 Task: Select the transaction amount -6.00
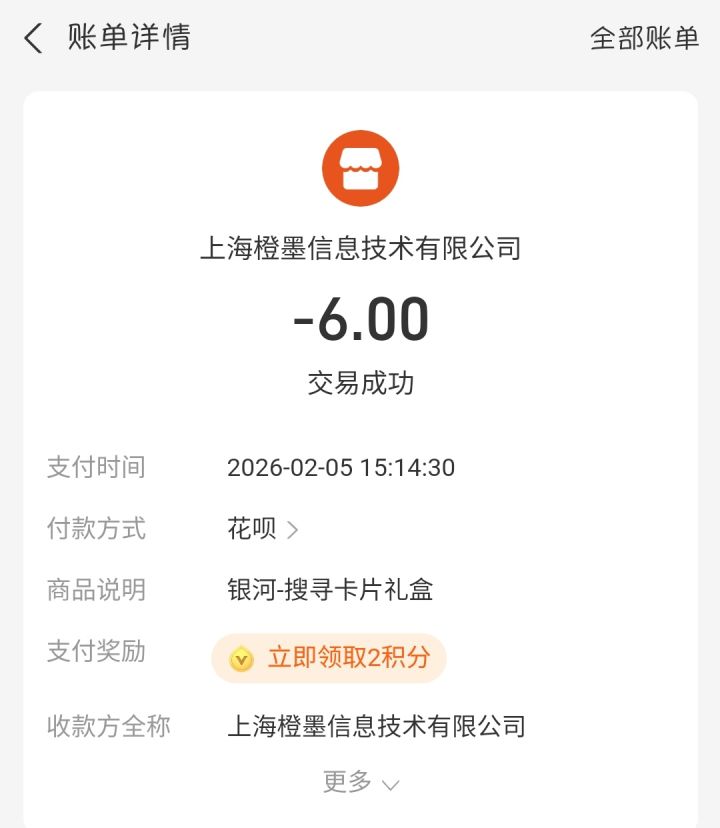point(360,318)
